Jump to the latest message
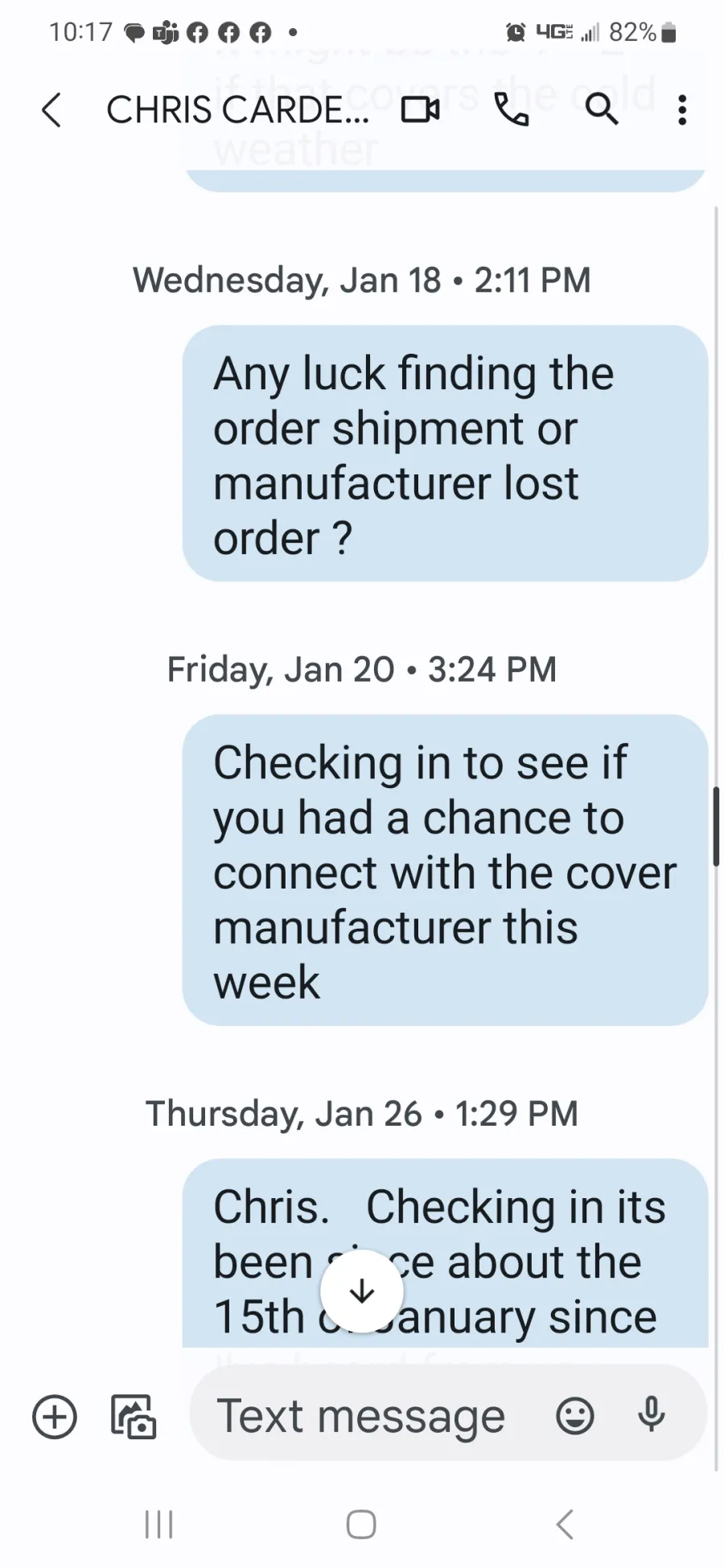 (362, 1291)
